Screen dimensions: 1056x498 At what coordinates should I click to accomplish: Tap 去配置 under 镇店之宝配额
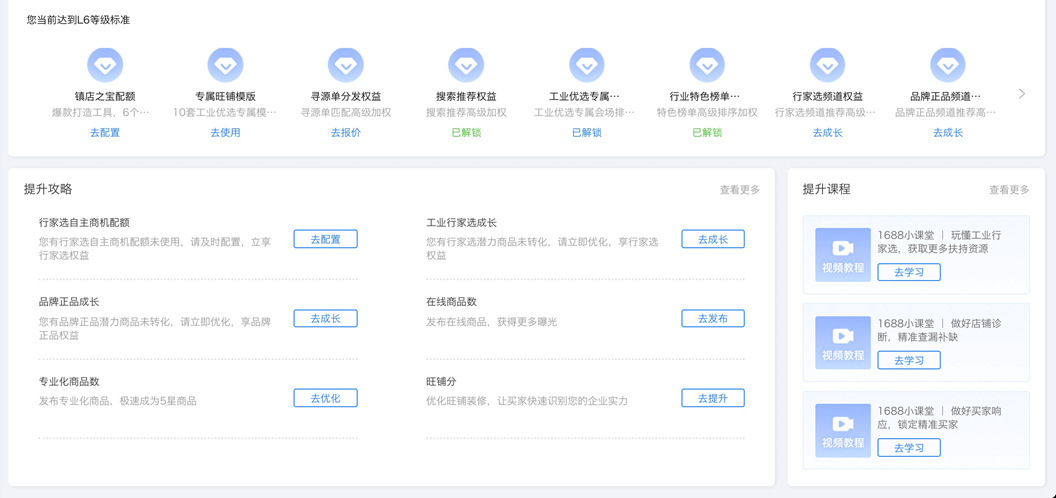pos(105,132)
